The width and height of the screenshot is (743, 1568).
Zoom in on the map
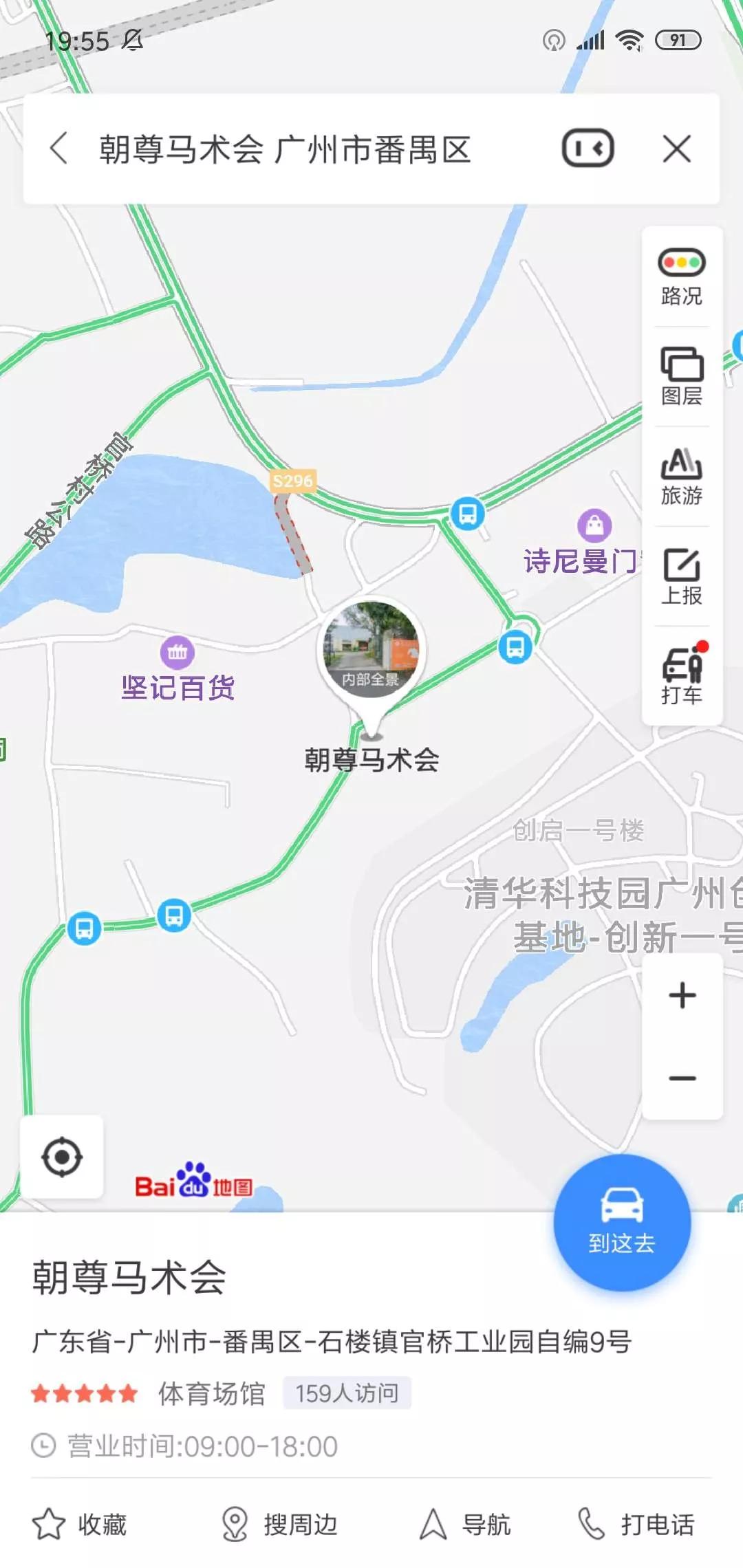pyautogui.click(x=682, y=996)
